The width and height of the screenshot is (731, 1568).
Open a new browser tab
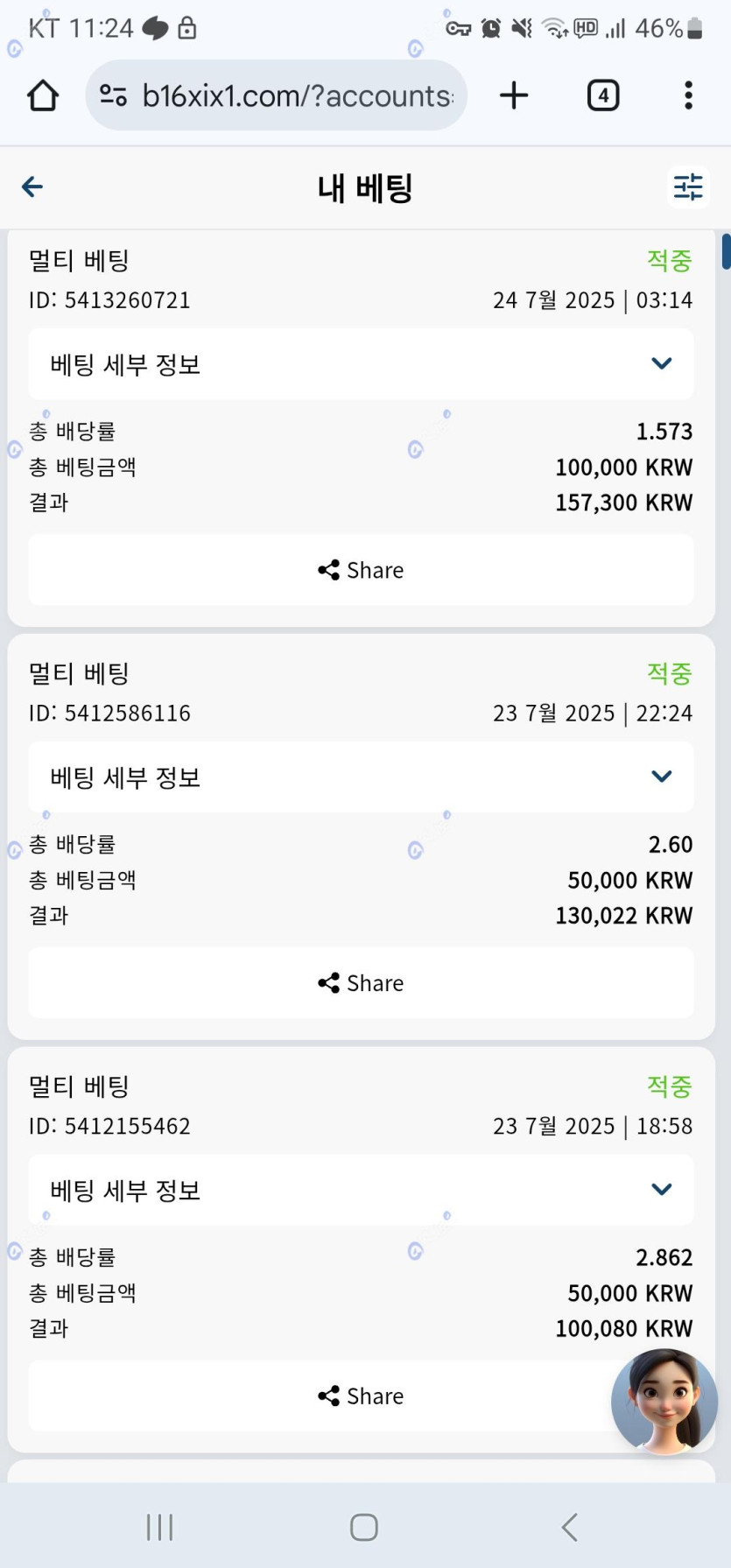514,95
